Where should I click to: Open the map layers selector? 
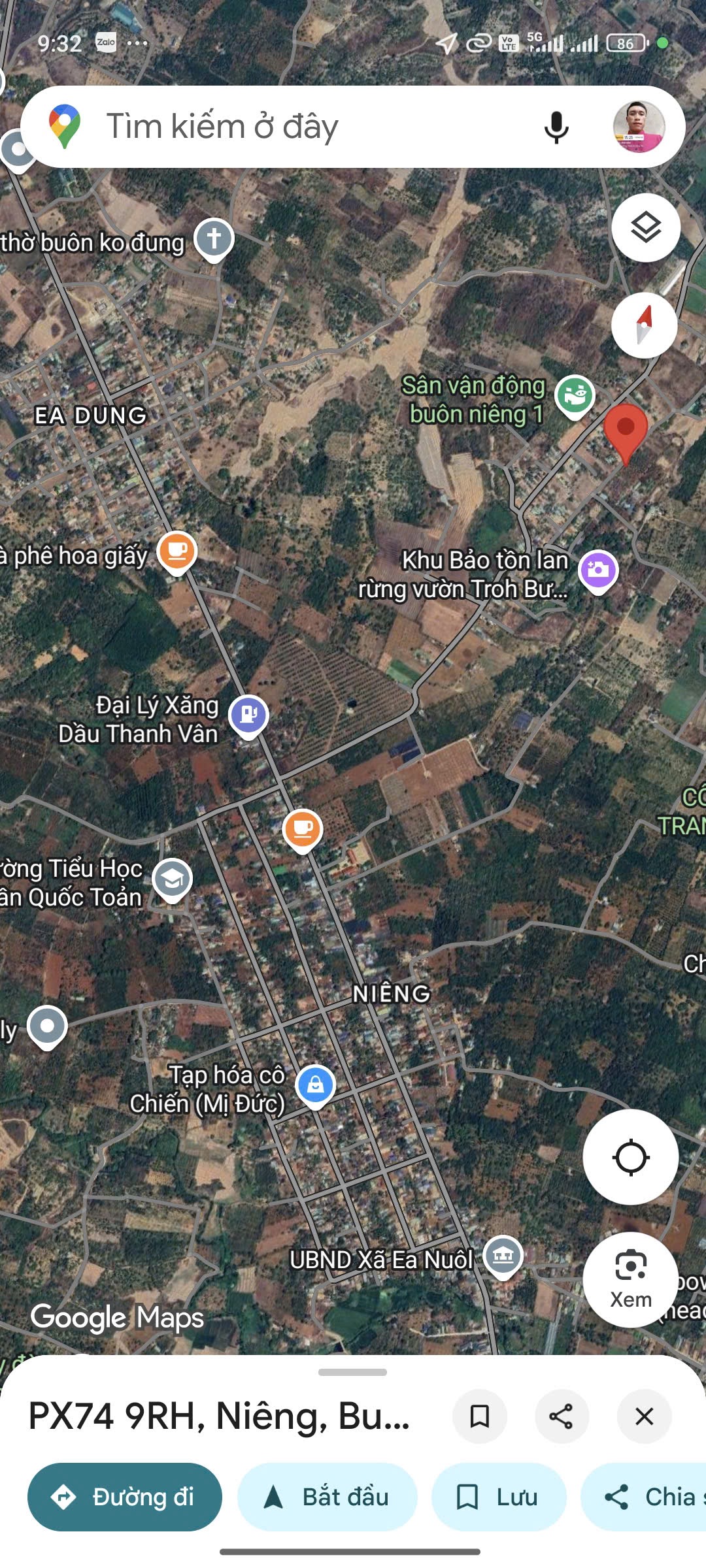(646, 228)
